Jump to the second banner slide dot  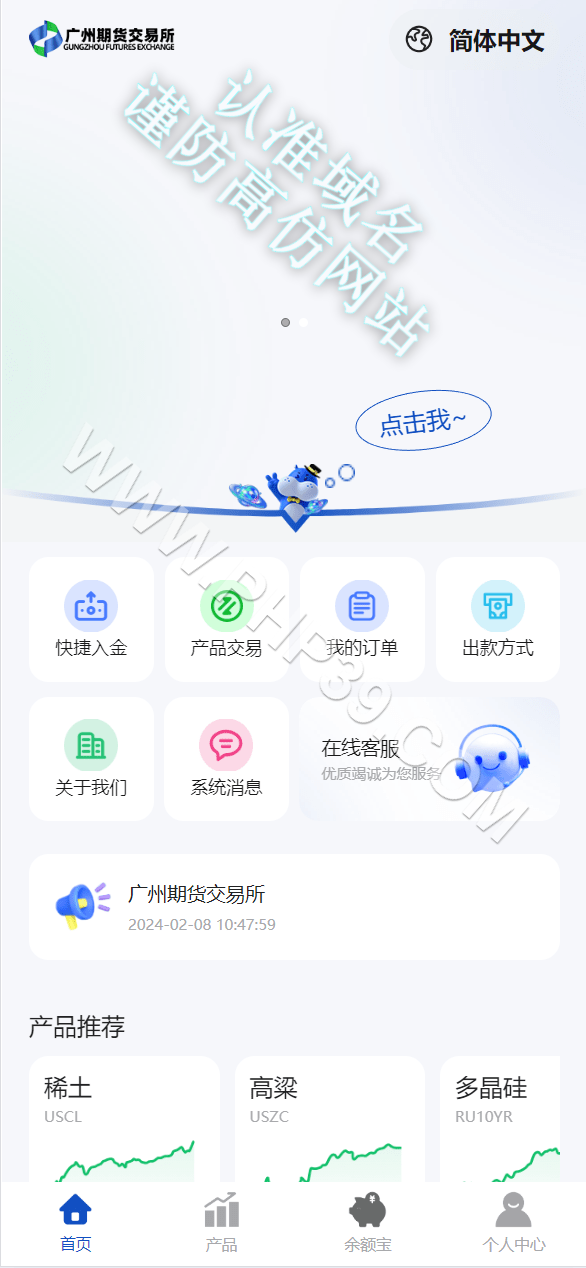(304, 322)
